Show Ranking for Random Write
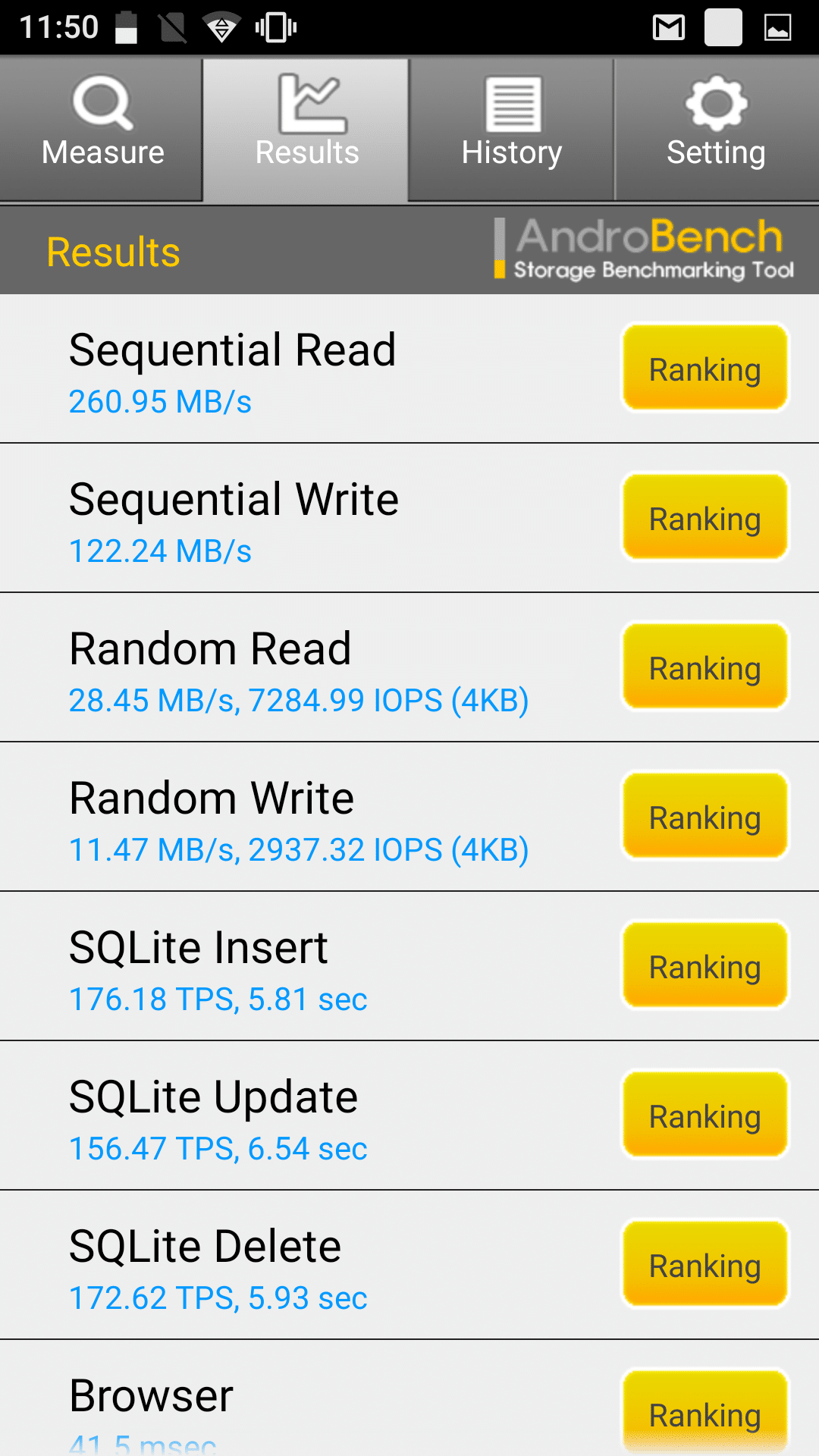This screenshot has height=1456, width=819. pyautogui.click(x=705, y=816)
